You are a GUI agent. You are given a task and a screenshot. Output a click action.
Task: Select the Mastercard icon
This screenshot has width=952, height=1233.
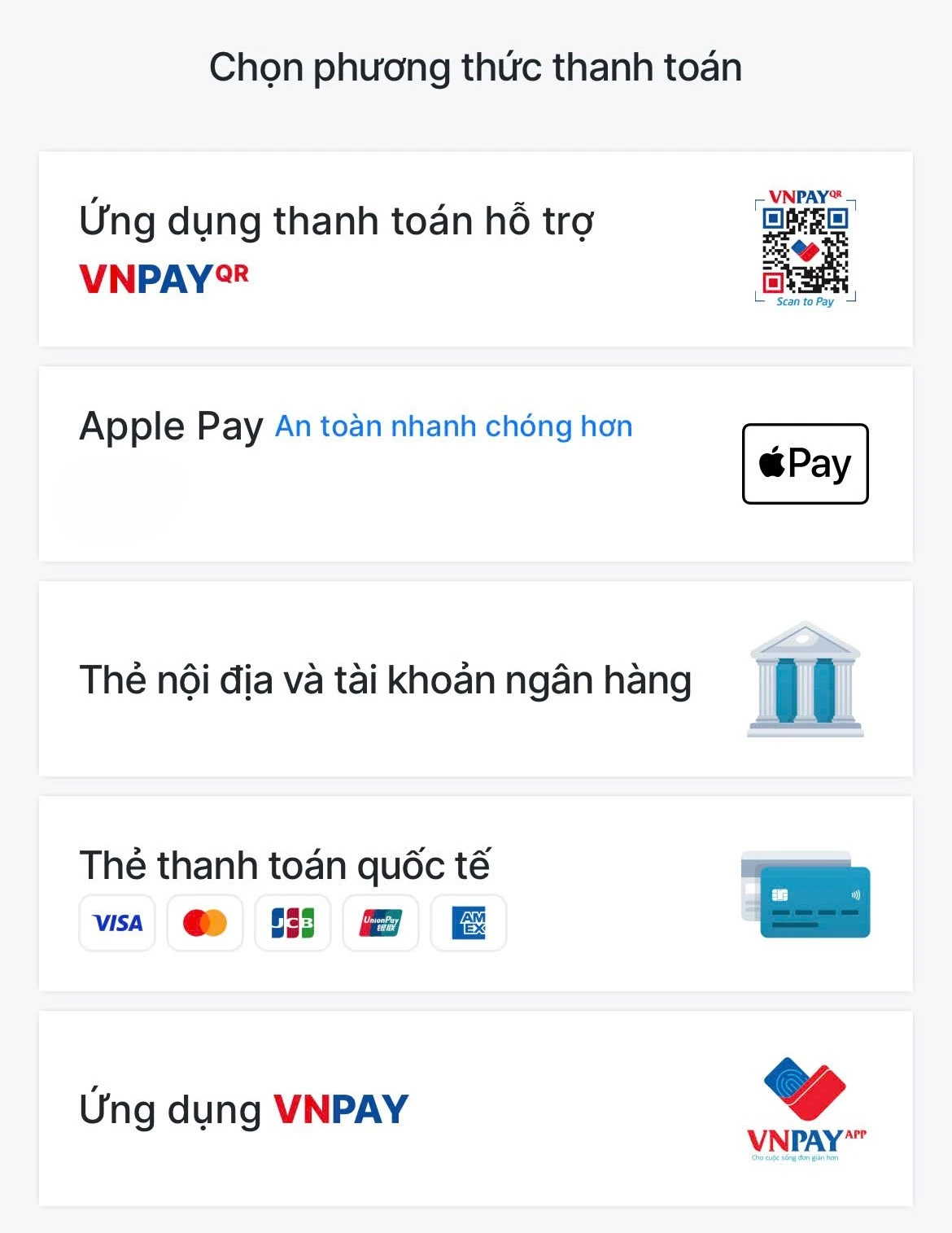205,923
